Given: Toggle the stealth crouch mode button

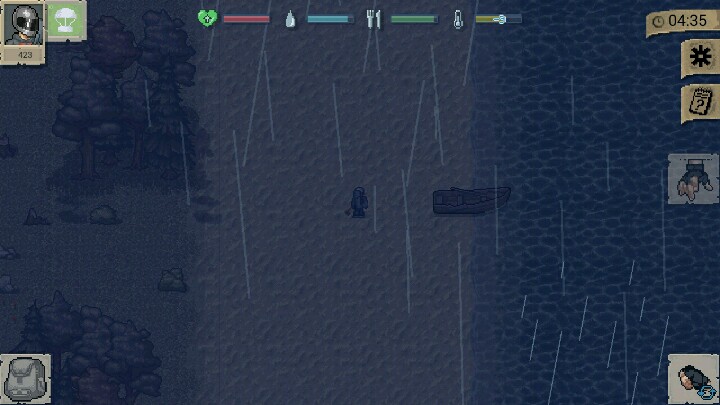Looking at the screenshot, I should [693, 380].
